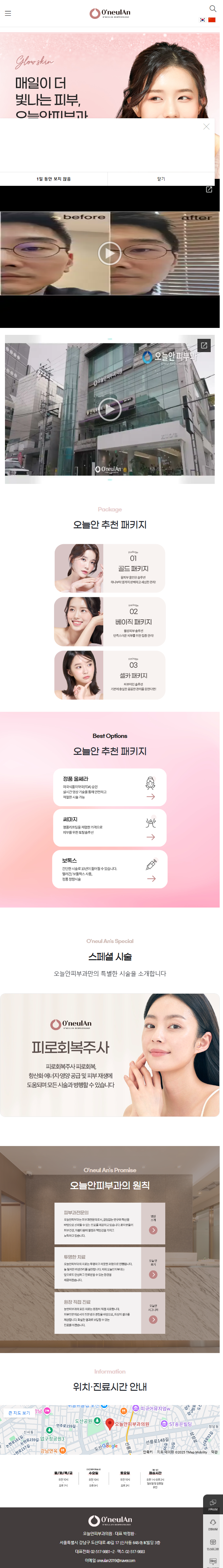Select '1일 동안 보지 않음' option
This screenshot has height=1568, width=223.
click(x=54, y=179)
